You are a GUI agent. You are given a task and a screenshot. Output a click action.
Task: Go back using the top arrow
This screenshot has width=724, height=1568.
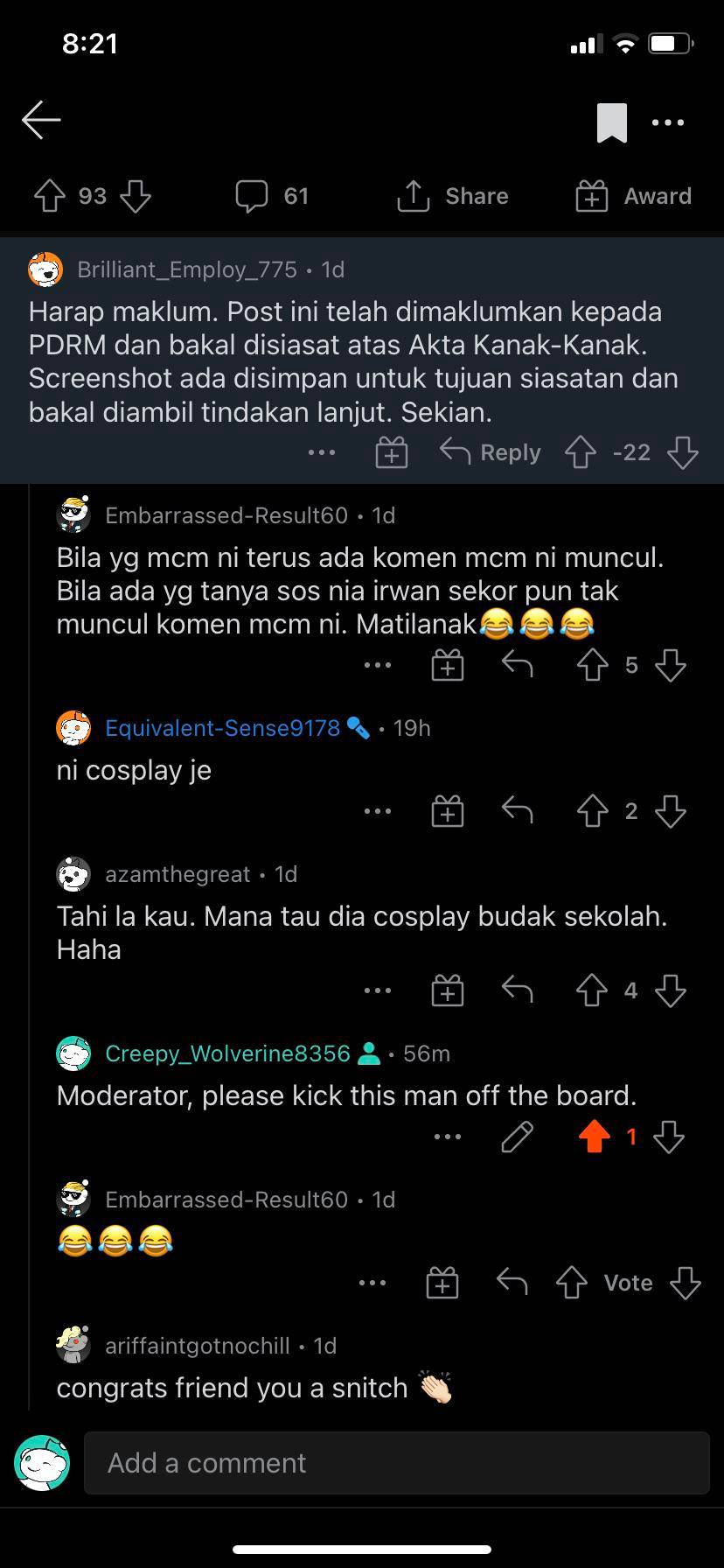(41, 120)
